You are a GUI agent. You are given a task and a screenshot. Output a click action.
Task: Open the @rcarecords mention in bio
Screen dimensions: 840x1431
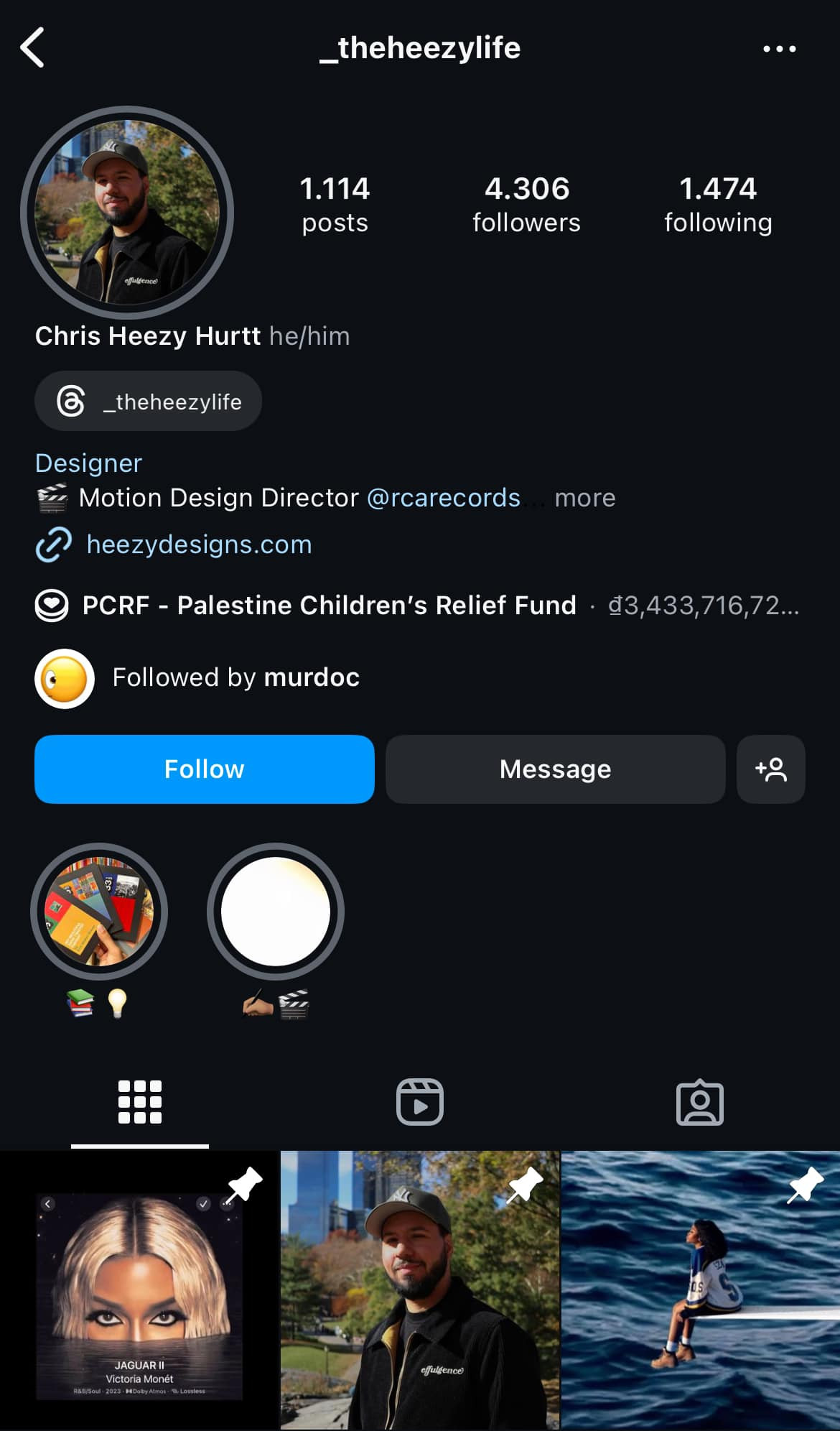[x=443, y=498]
